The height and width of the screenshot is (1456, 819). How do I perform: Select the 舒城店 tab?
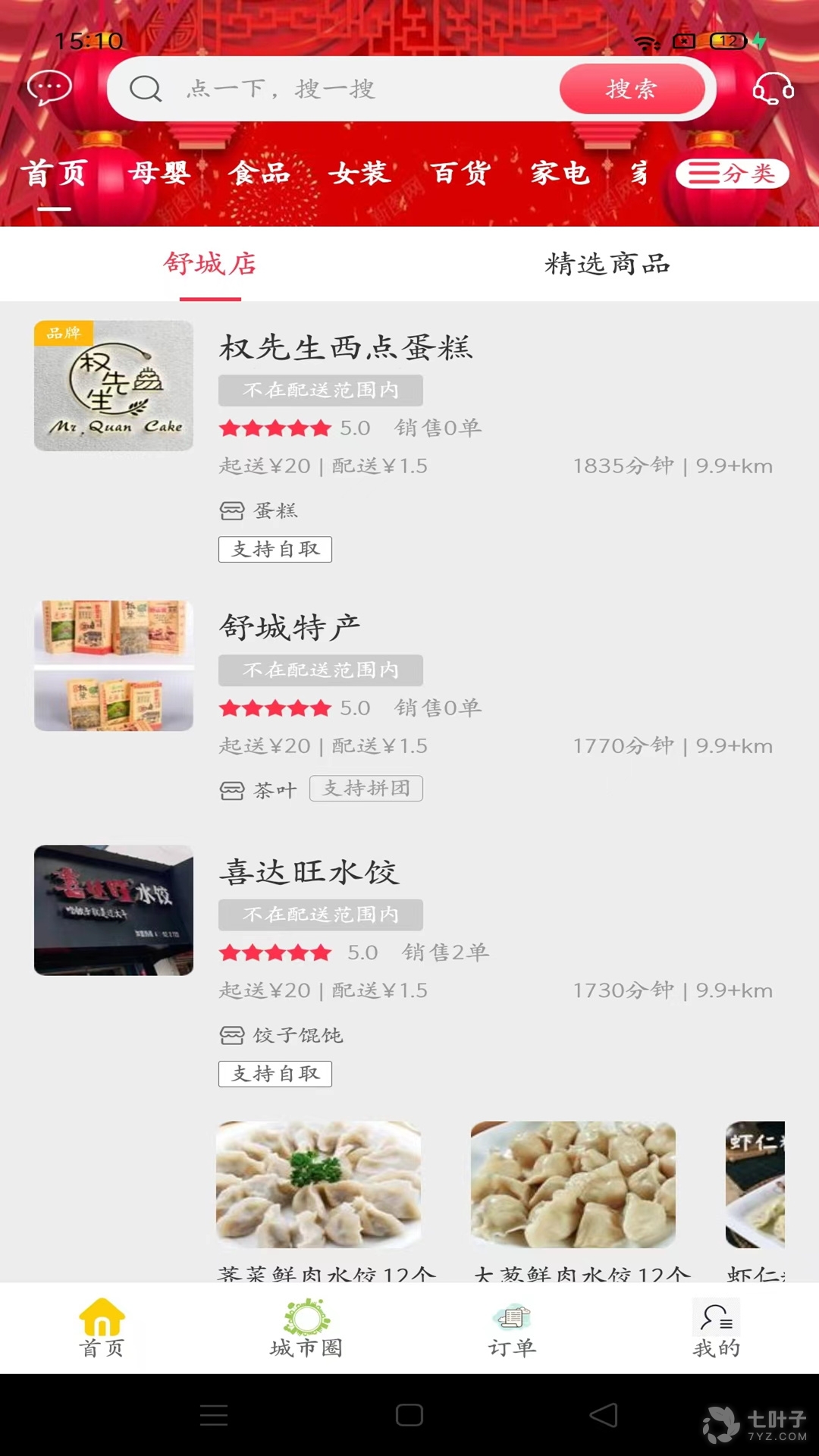point(210,264)
